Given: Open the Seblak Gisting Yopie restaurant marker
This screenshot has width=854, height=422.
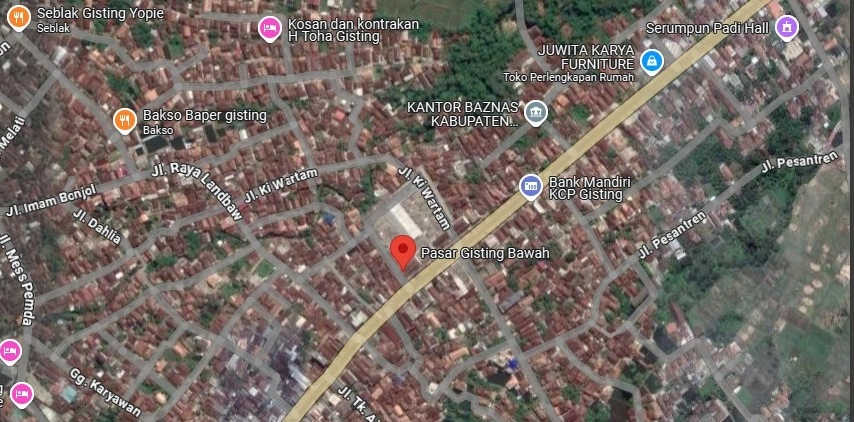Looking at the screenshot, I should (x=18, y=17).
